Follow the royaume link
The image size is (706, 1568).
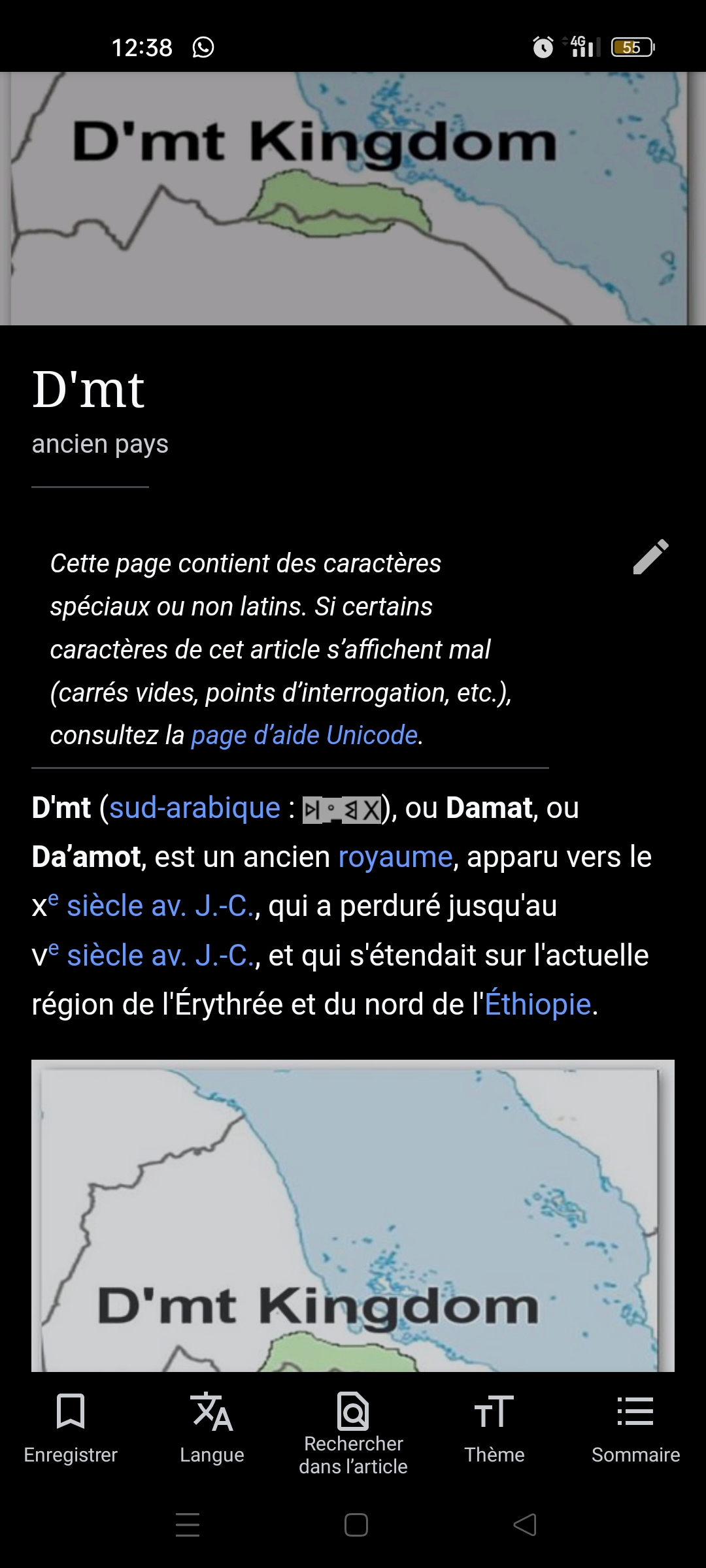(x=395, y=857)
